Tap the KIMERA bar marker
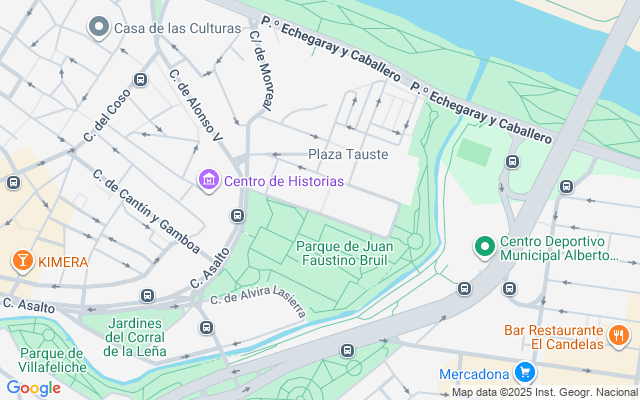Image resolution: width=640 pixels, height=400 pixels. click(21, 262)
